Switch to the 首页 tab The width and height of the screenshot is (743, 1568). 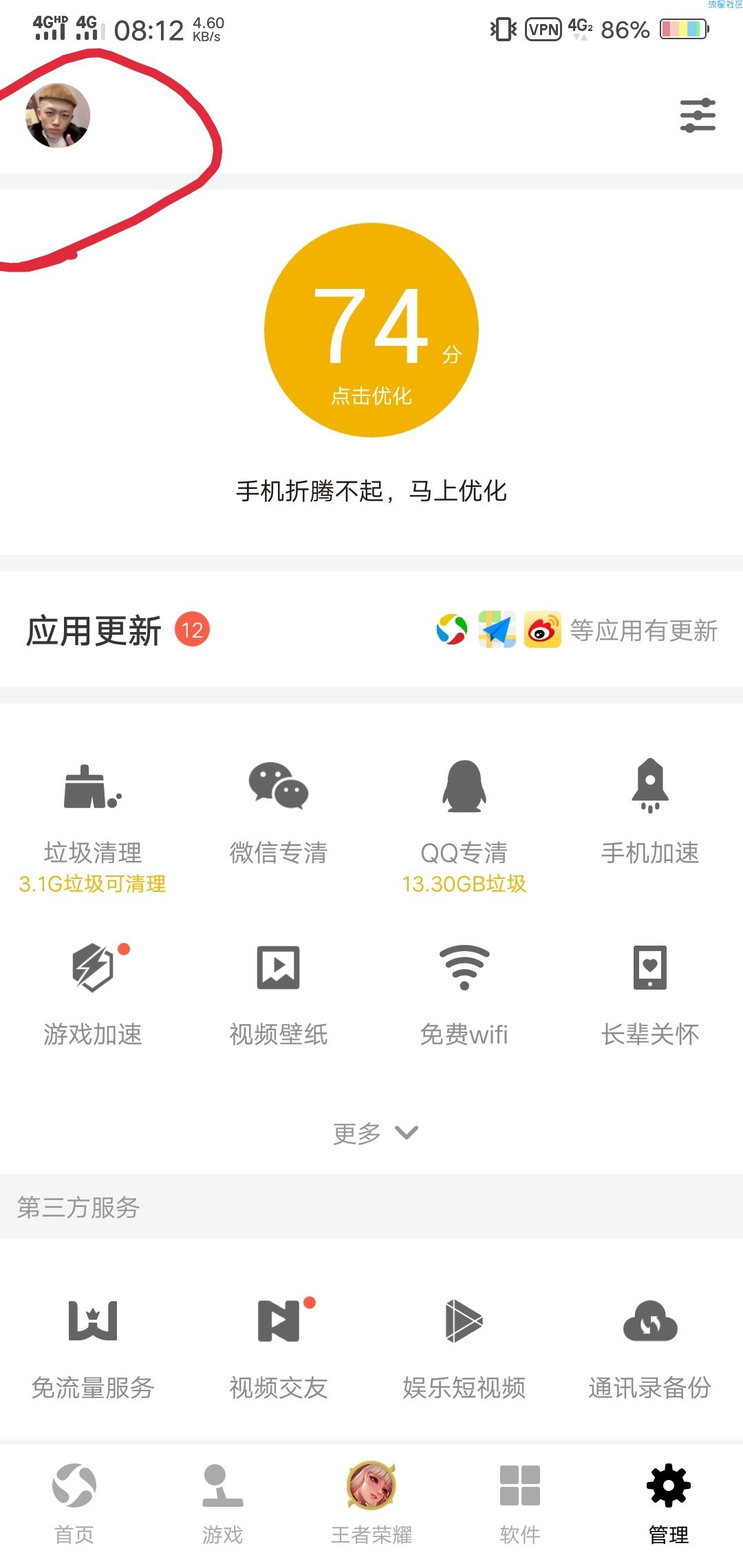click(74, 1503)
